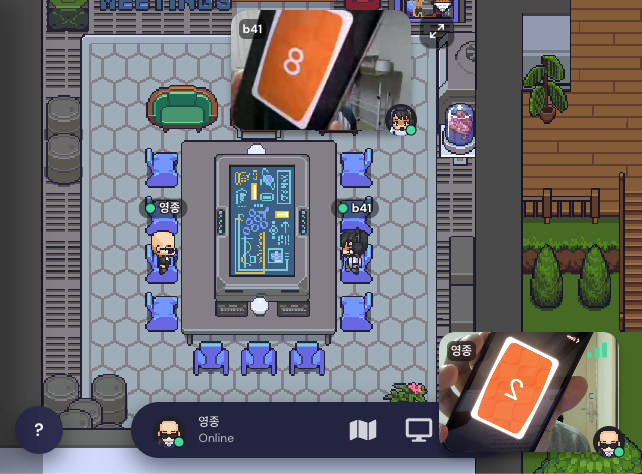642x474 pixels.
Task: Expand b41's video tile to fullscreen
Action: click(437, 31)
